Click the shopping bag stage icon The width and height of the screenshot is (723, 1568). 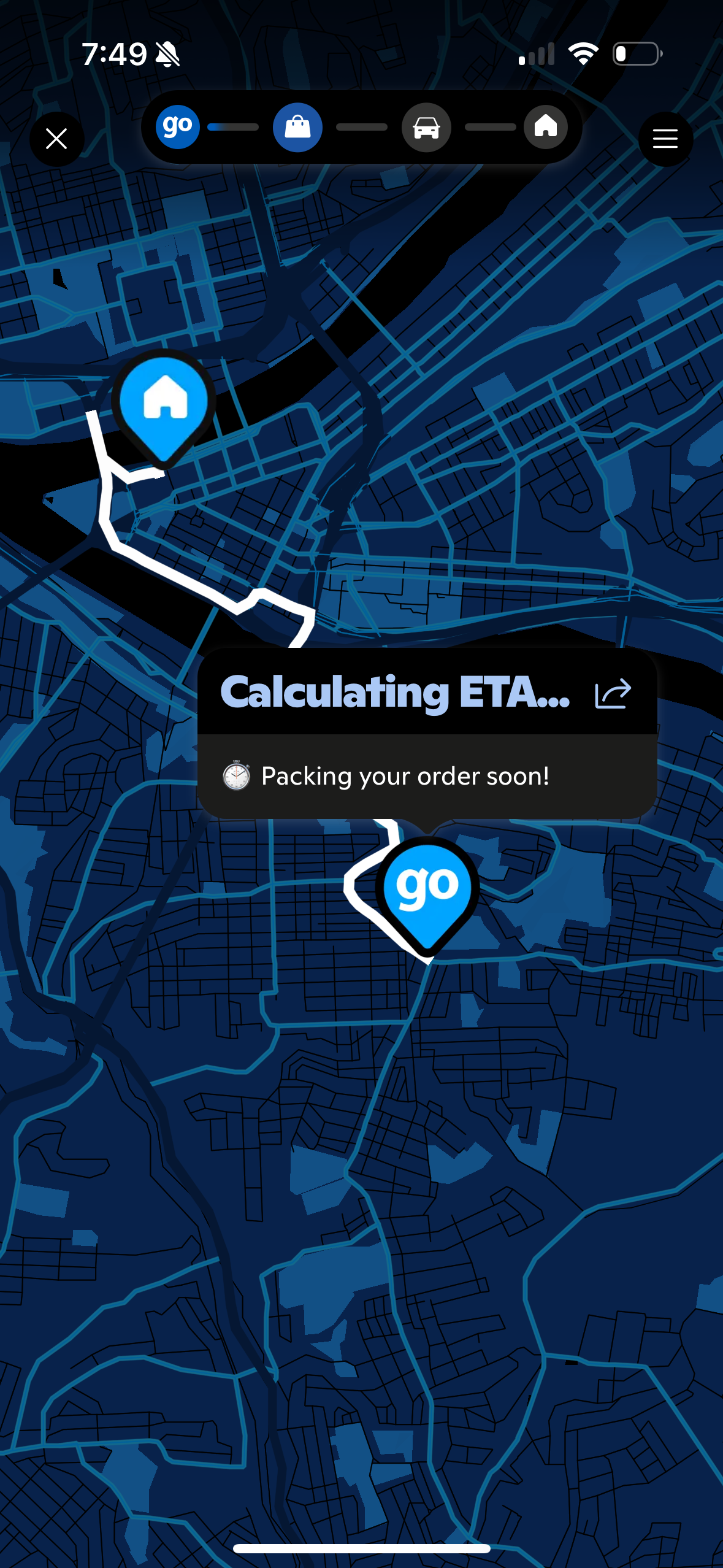297,127
